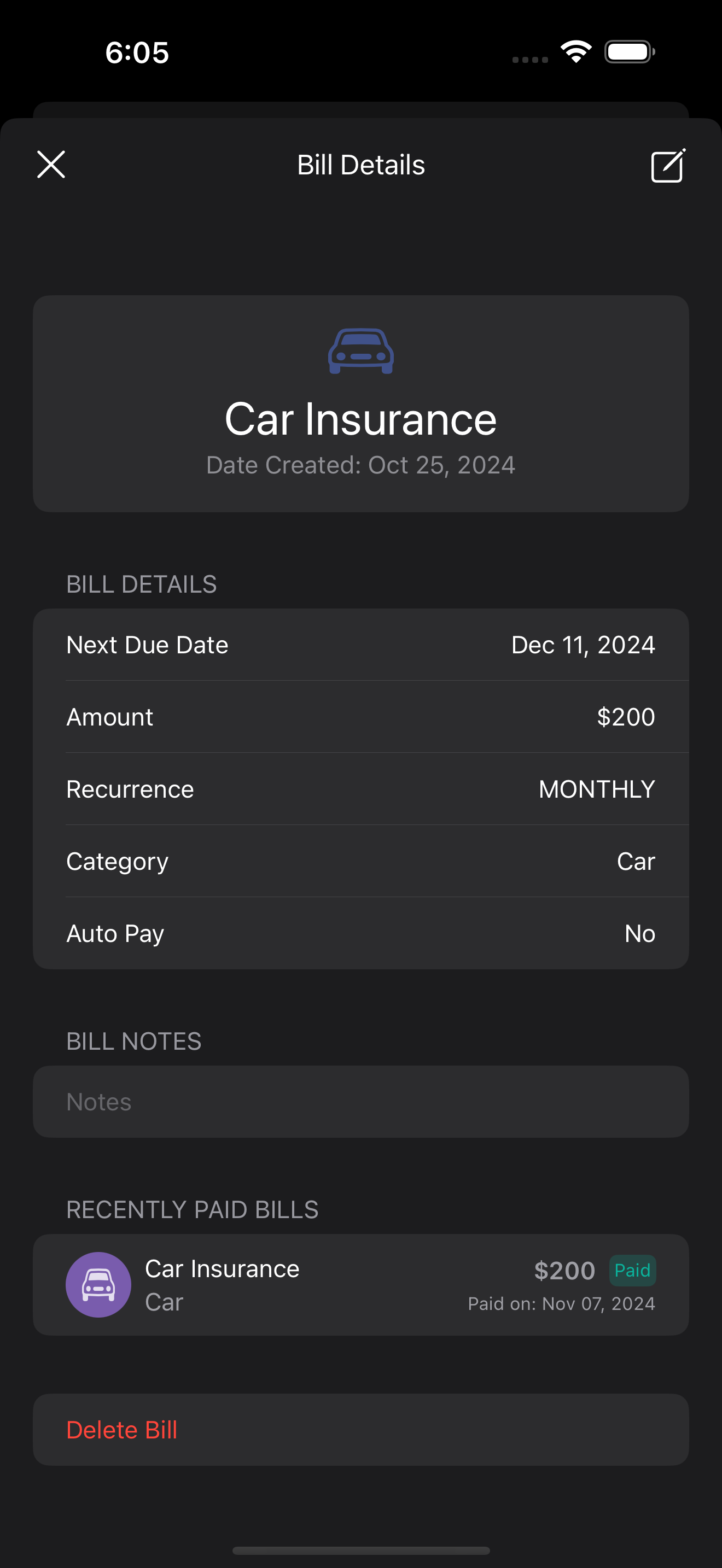Edit this bill with the pencil icon
The image size is (722, 1568).
[x=668, y=166]
